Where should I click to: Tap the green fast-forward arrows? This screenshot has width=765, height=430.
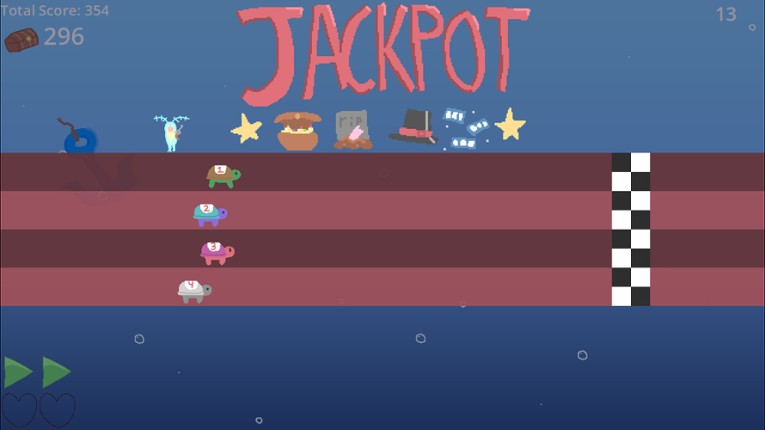click(37, 372)
